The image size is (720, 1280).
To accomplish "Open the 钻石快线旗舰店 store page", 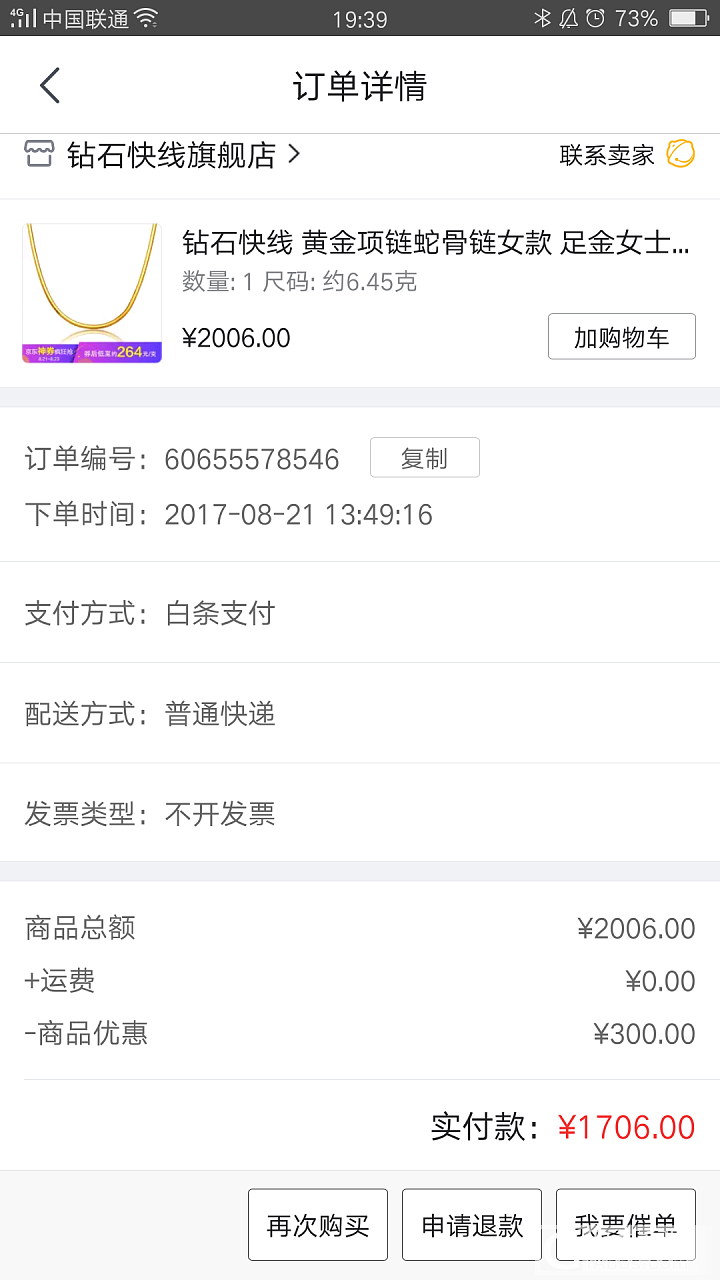I will click(x=170, y=155).
